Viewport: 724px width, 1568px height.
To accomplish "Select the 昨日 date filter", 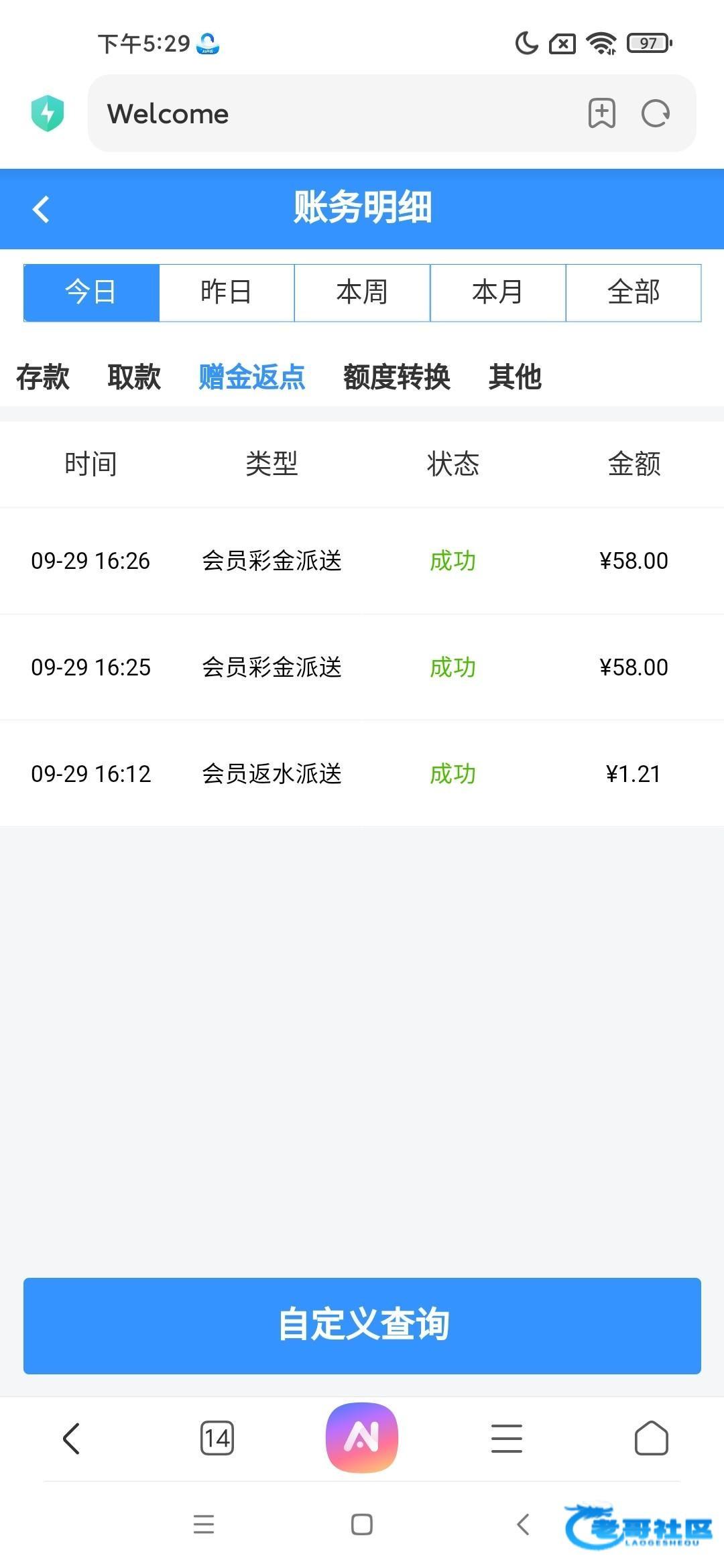I will pos(227,293).
